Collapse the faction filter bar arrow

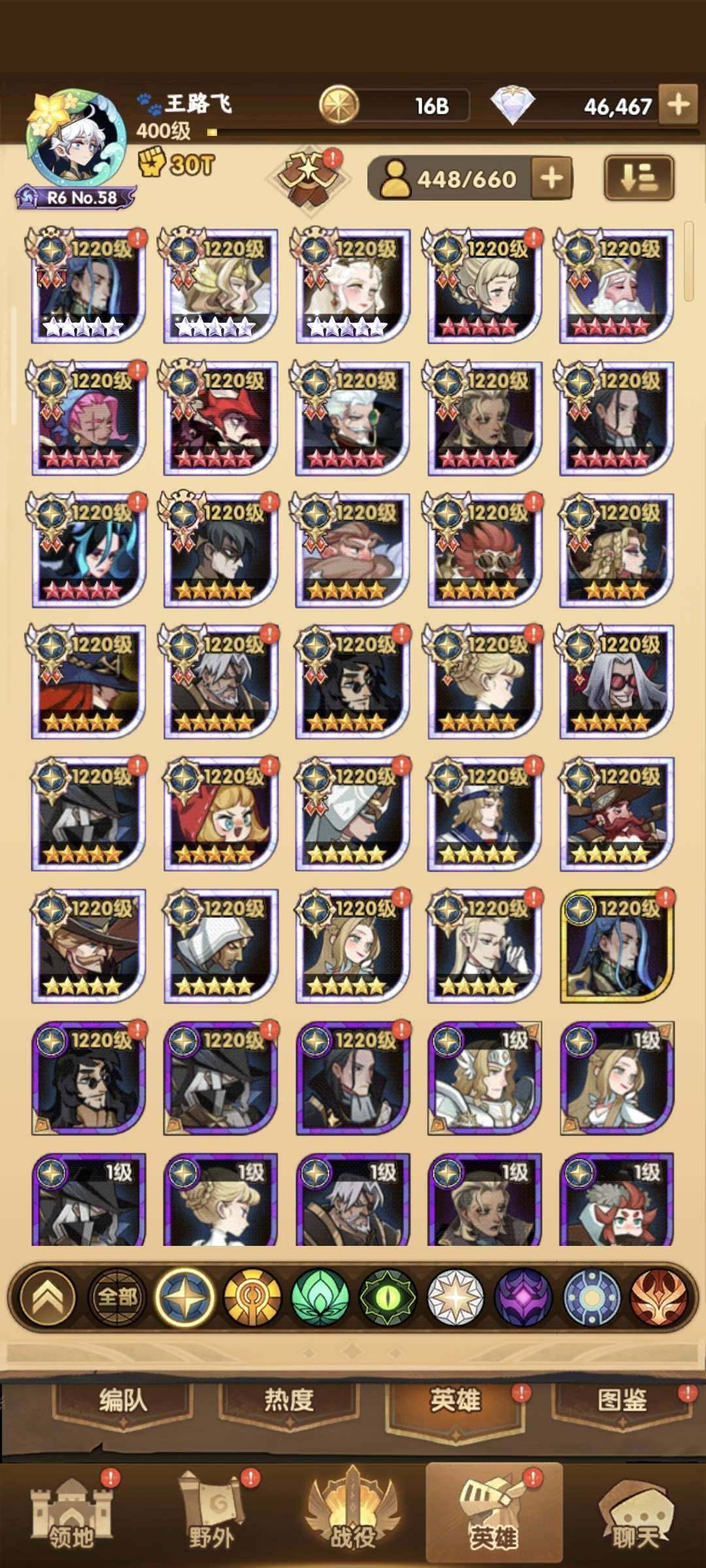pyautogui.click(x=48, y=1297)
